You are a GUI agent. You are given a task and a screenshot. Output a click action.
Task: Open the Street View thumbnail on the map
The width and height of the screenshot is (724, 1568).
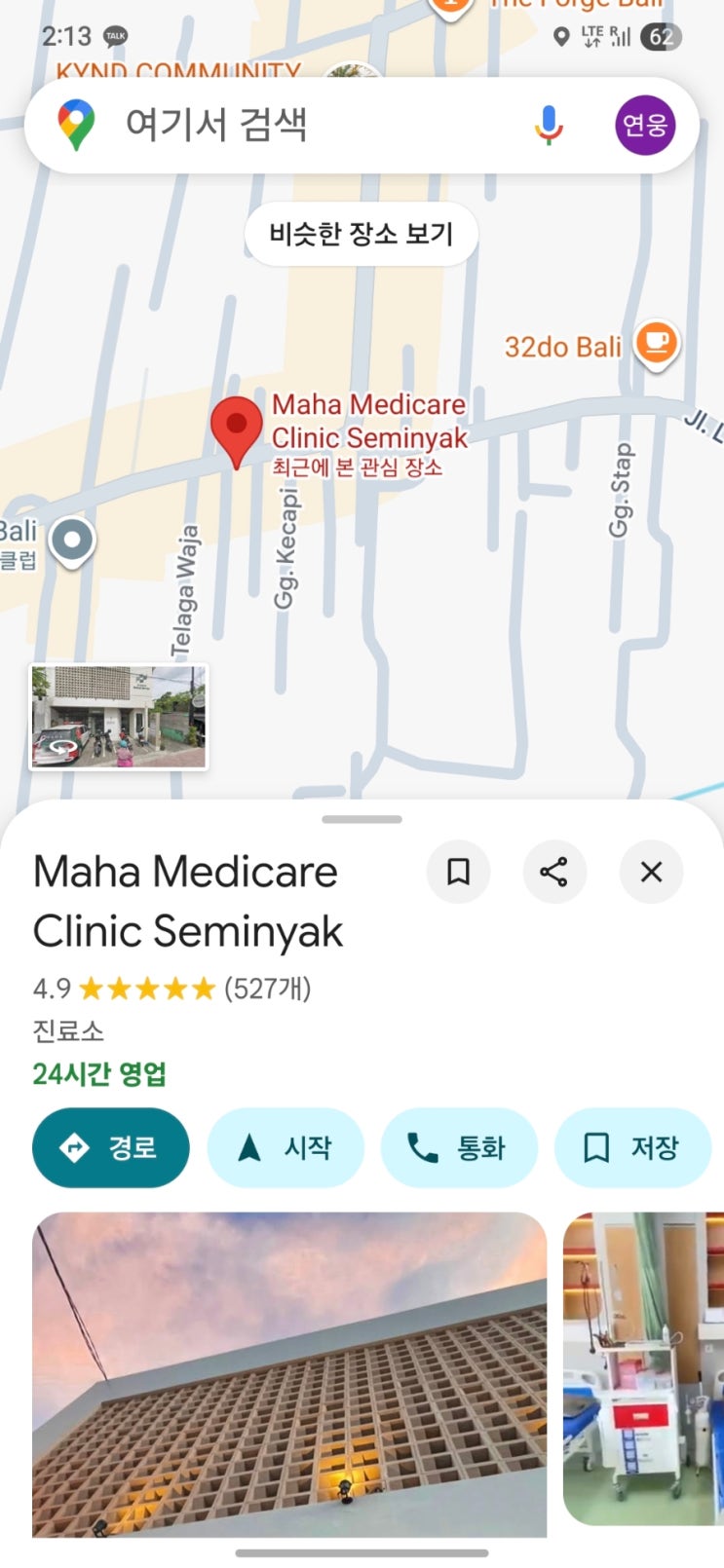[119, 717]
